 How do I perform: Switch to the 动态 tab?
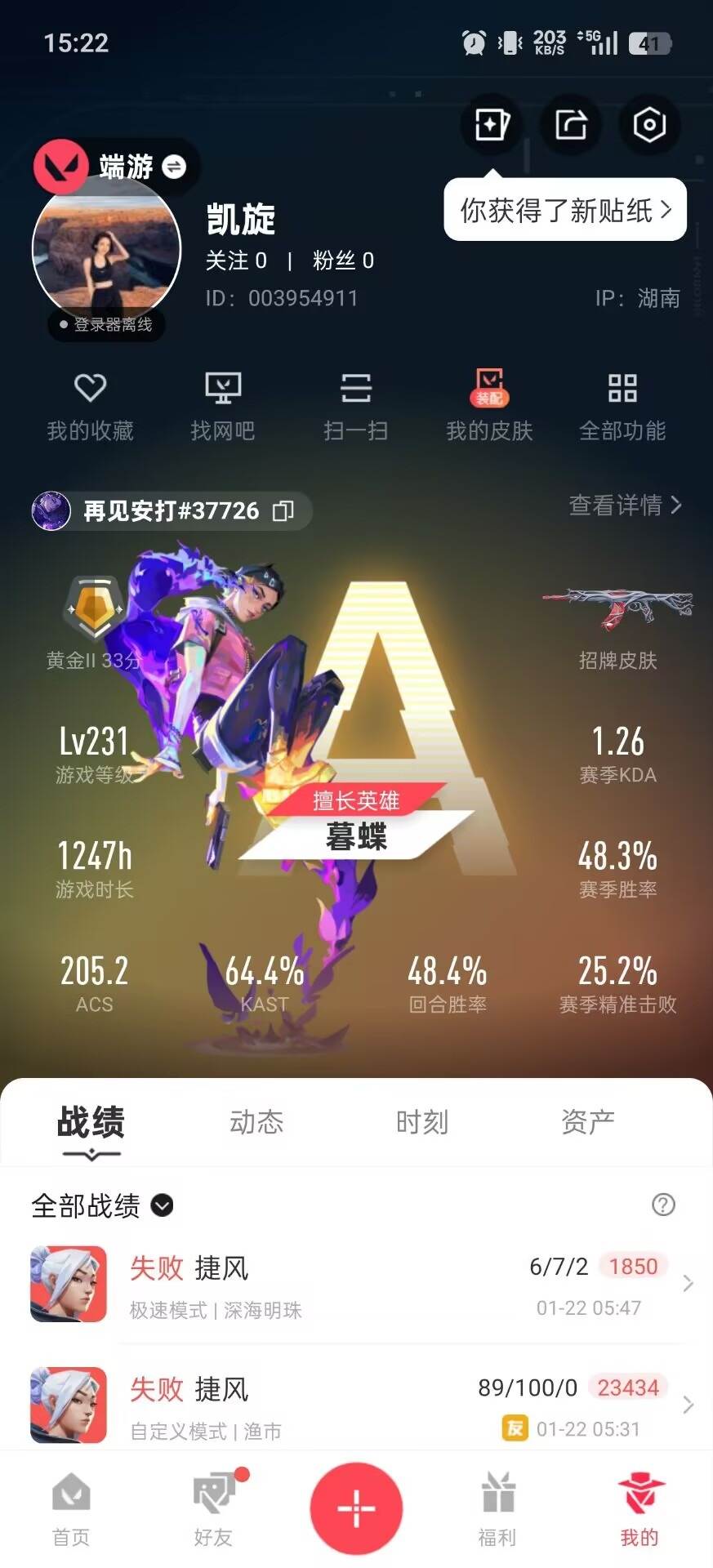click(256, 1122)
